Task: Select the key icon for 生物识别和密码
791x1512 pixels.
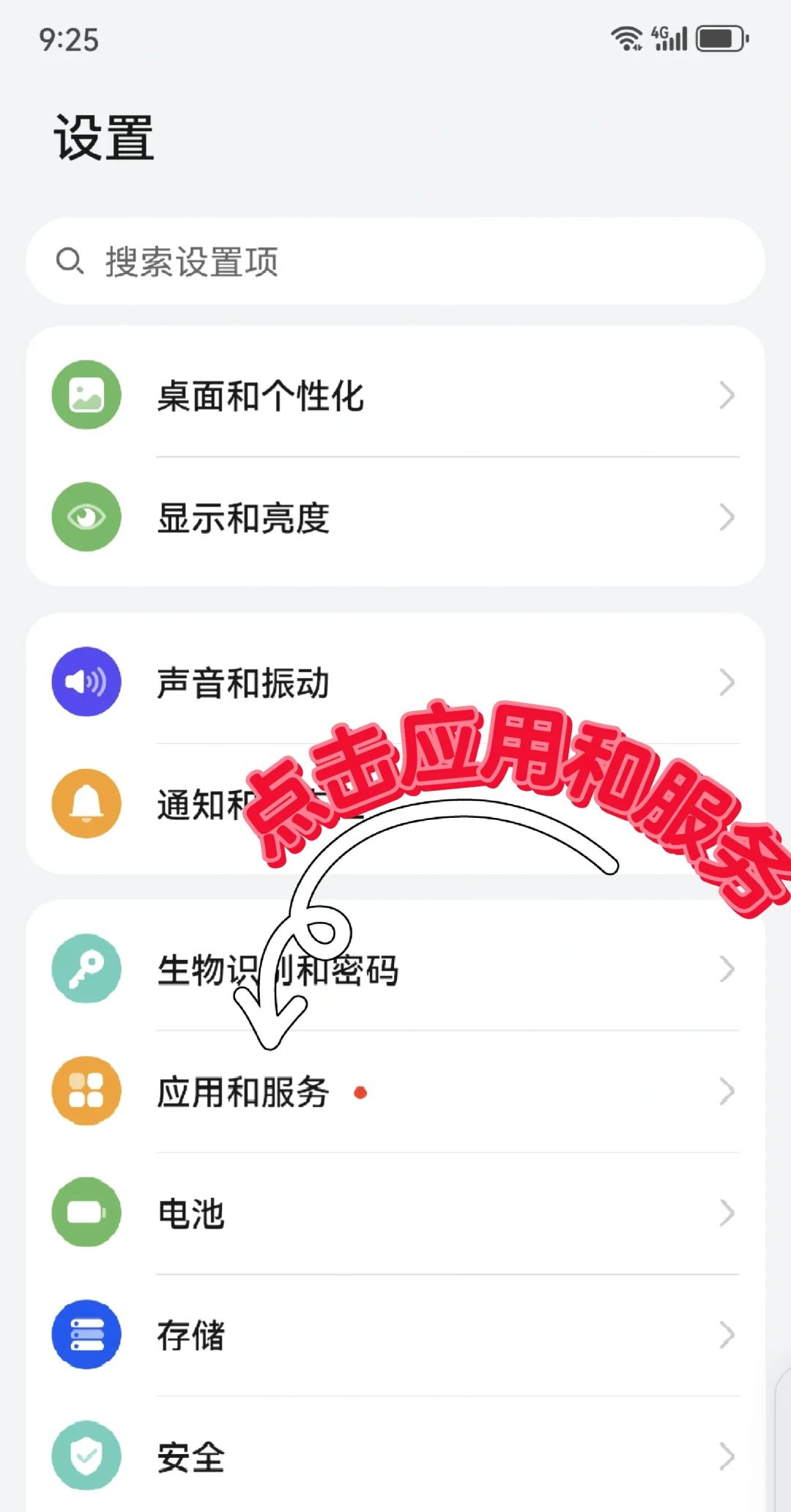Action: [x=86, y=969]
